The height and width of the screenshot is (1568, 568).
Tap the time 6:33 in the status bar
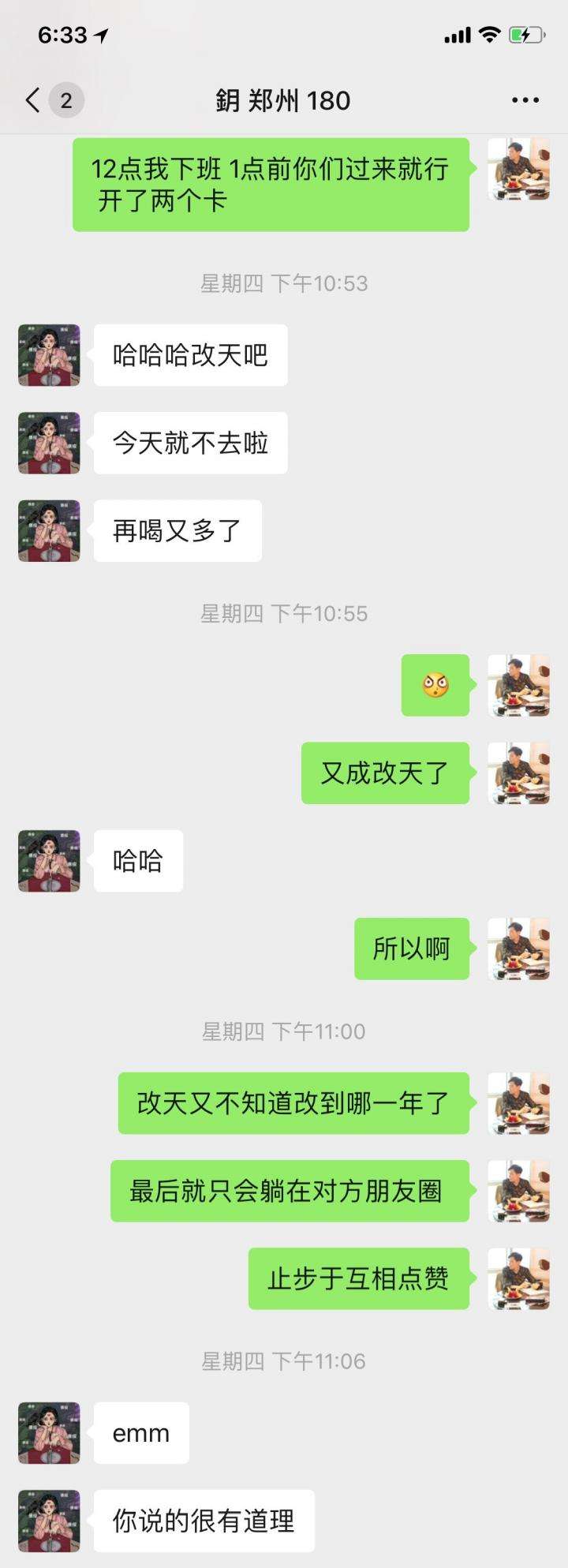point(63,35)
